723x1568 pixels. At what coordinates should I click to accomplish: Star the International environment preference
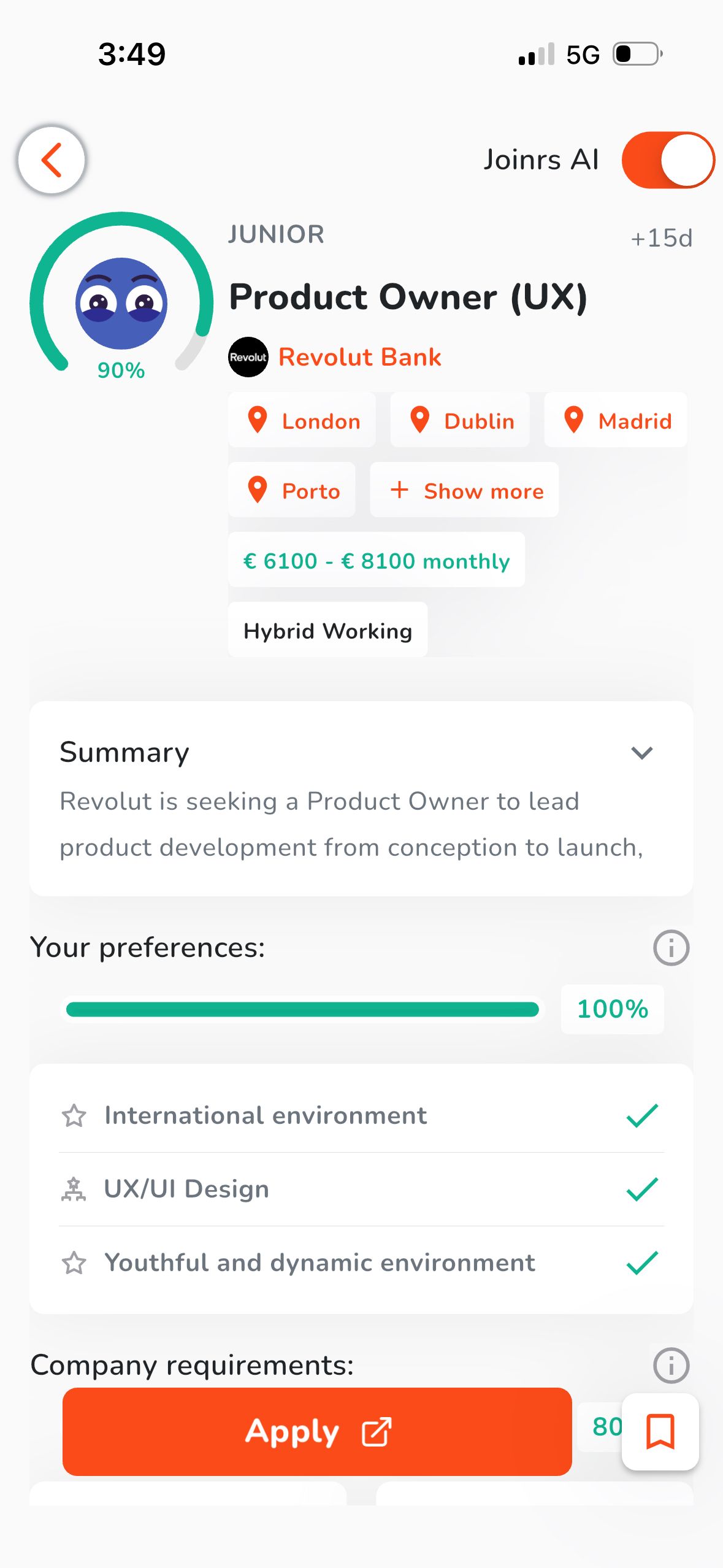click(x=74, y=1115)
